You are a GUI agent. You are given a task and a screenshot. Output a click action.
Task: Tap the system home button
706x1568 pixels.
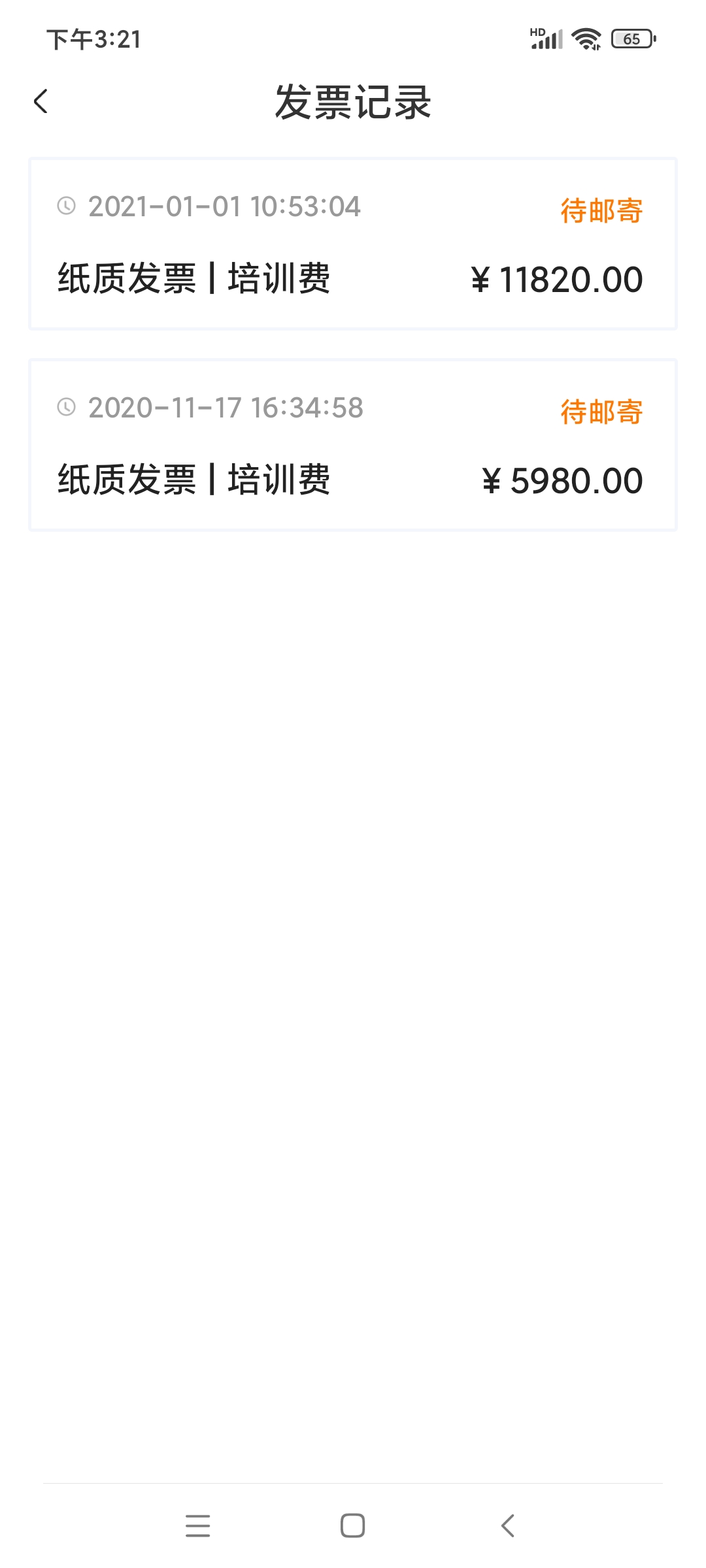352,1526
